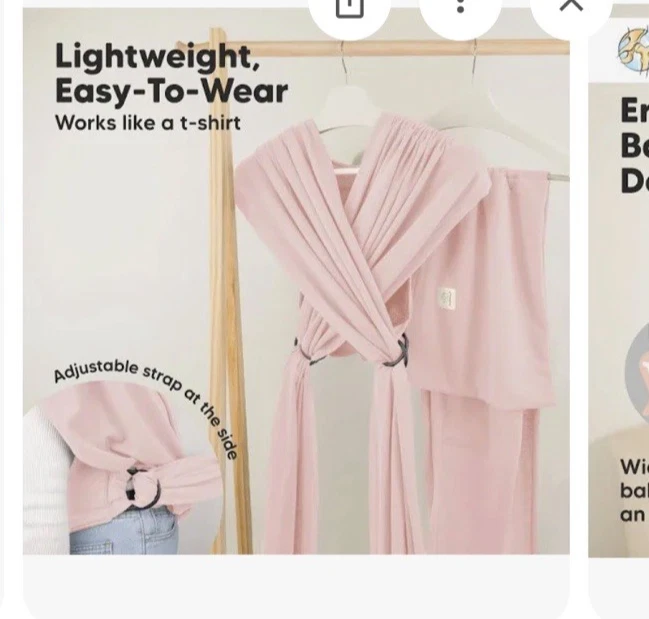Share this product image
649x619 pixels.
(x=349, y=8)
